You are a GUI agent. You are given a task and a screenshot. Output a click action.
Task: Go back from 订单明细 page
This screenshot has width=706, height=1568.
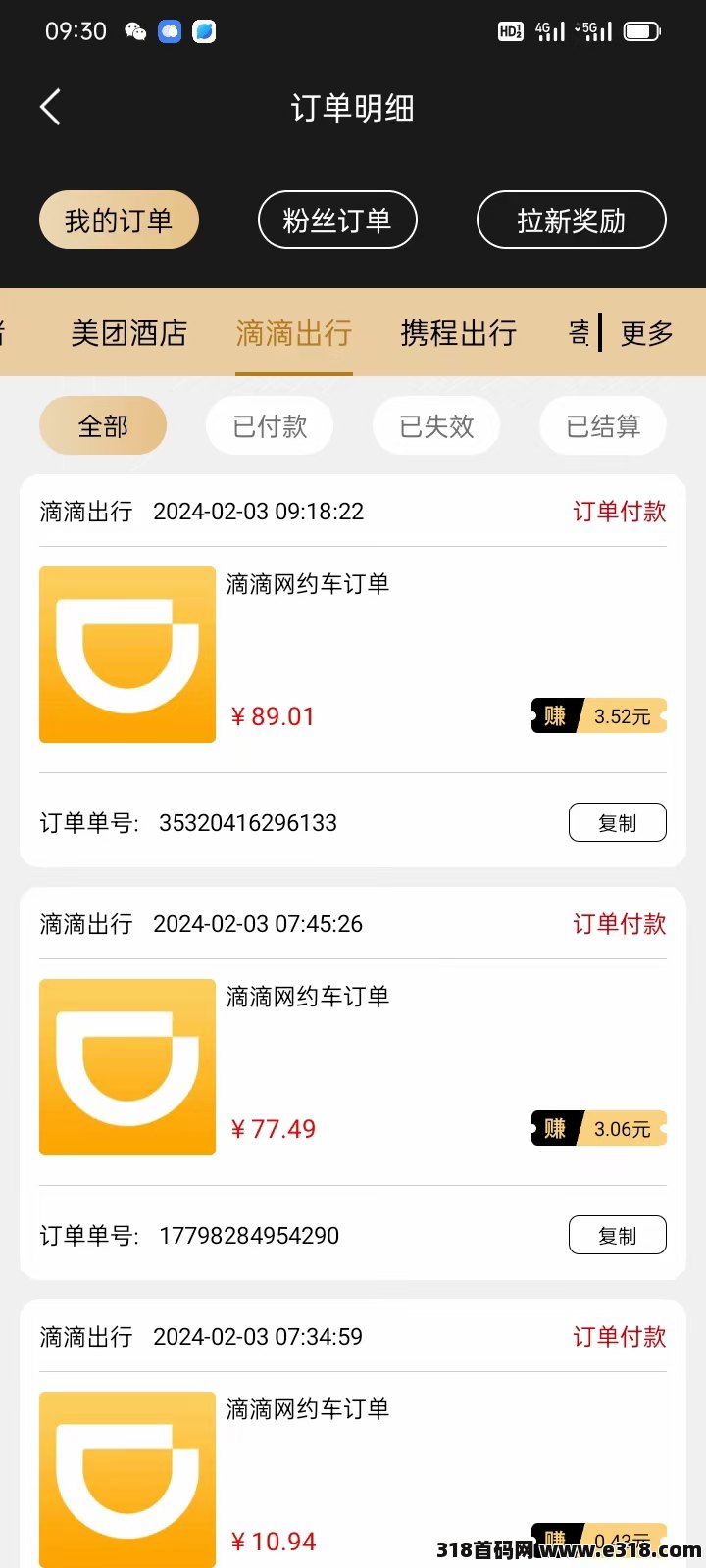pyautogui.click(x=51, y=107)
